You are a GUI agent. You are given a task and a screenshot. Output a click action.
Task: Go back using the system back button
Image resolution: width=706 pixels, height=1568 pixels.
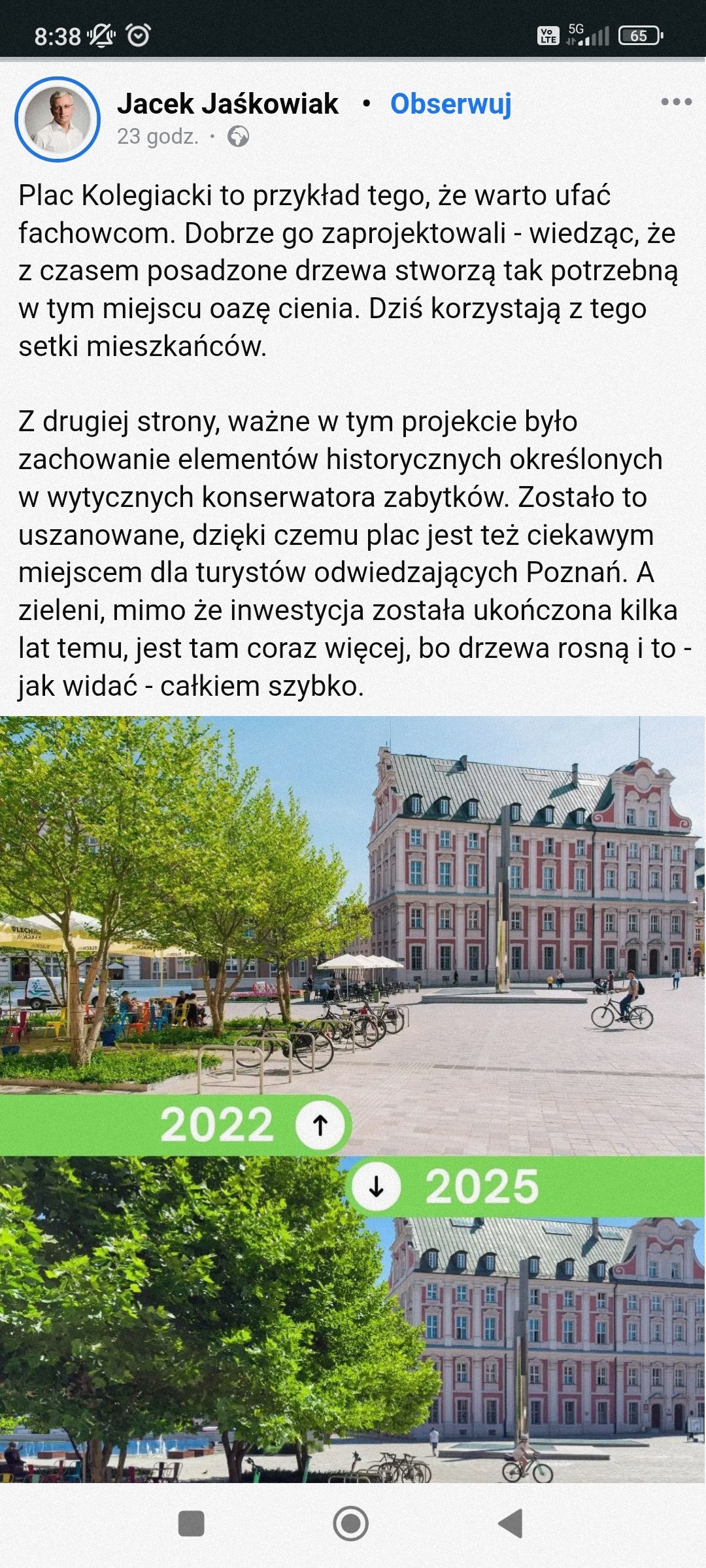[x=511, y=1523]
